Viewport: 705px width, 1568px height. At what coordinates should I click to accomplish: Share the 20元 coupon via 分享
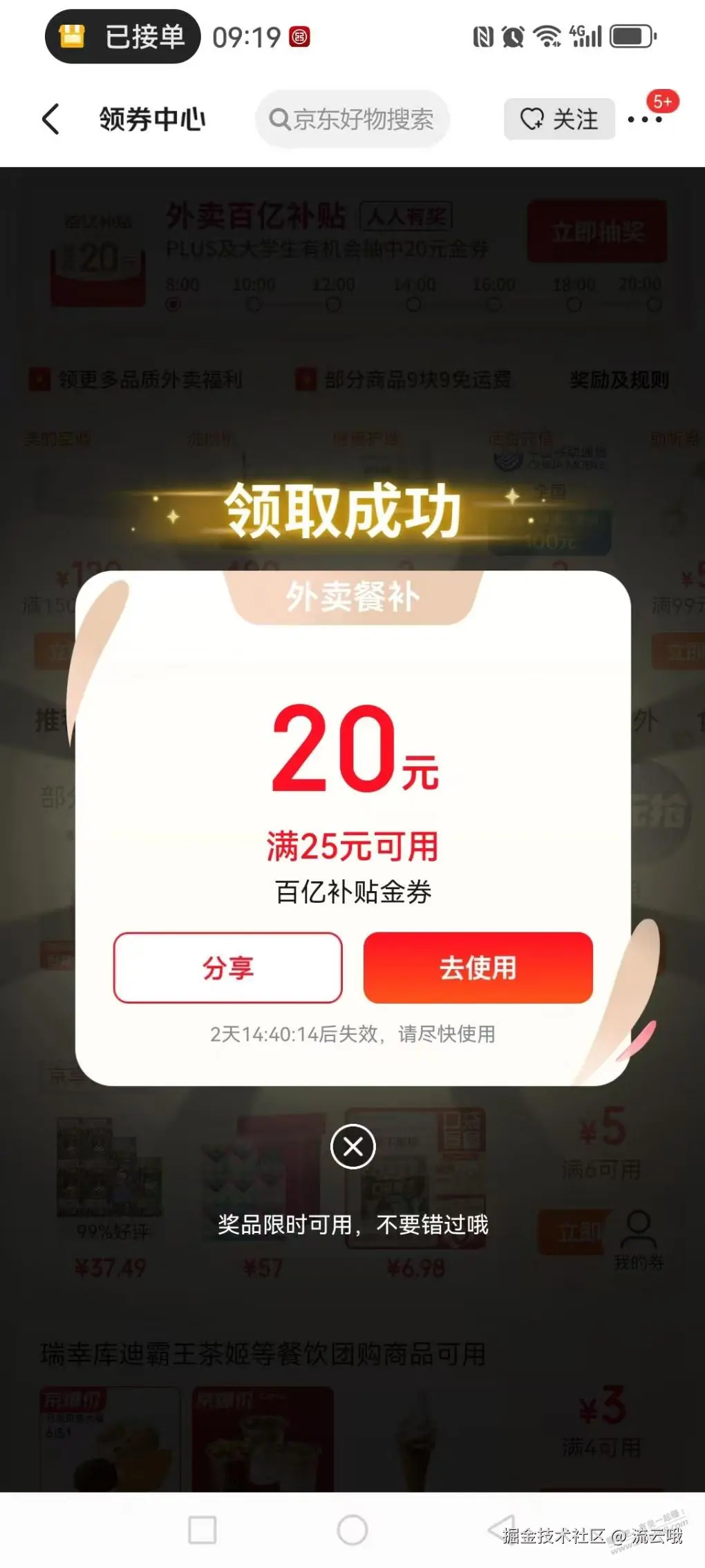point(227,968)
